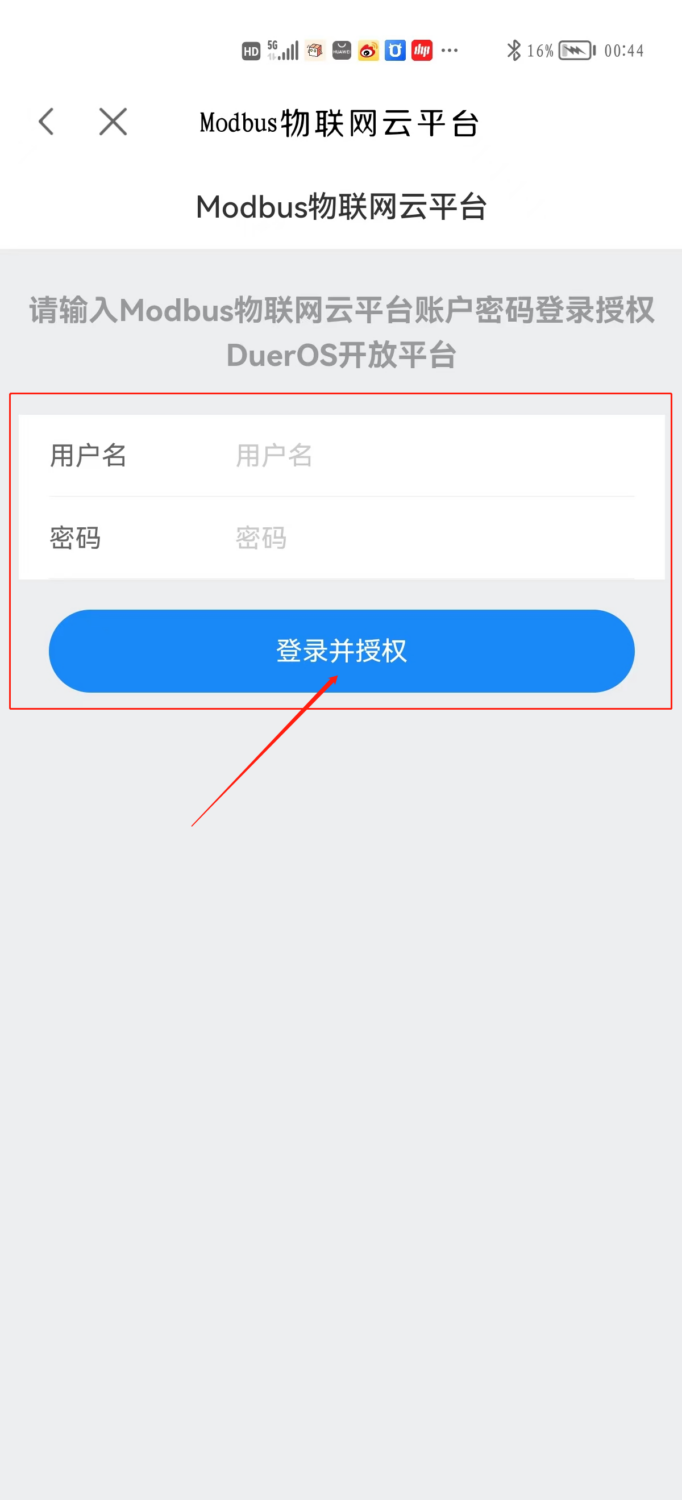Tap the 登录并授权 button

[341, 651]
